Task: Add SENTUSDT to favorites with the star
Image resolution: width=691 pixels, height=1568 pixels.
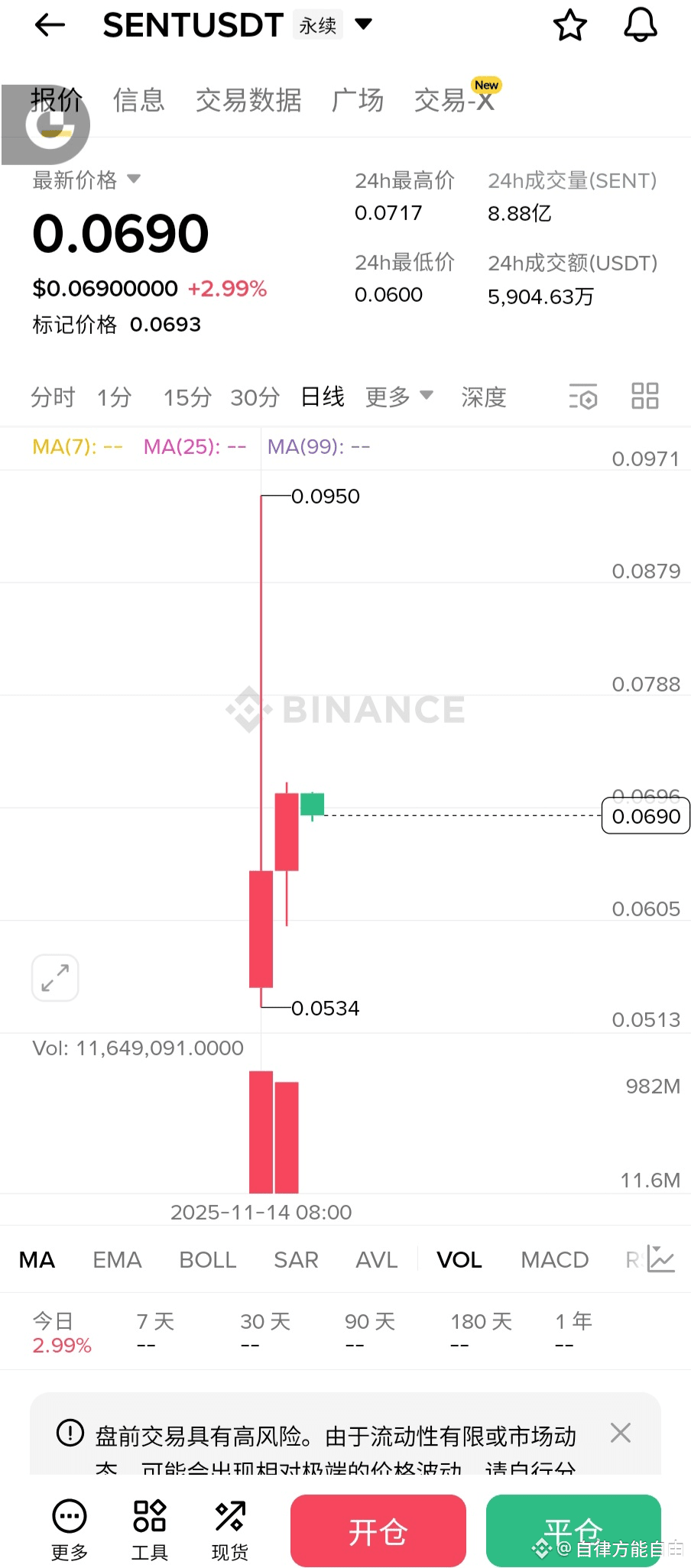Action: pos(569,25)
